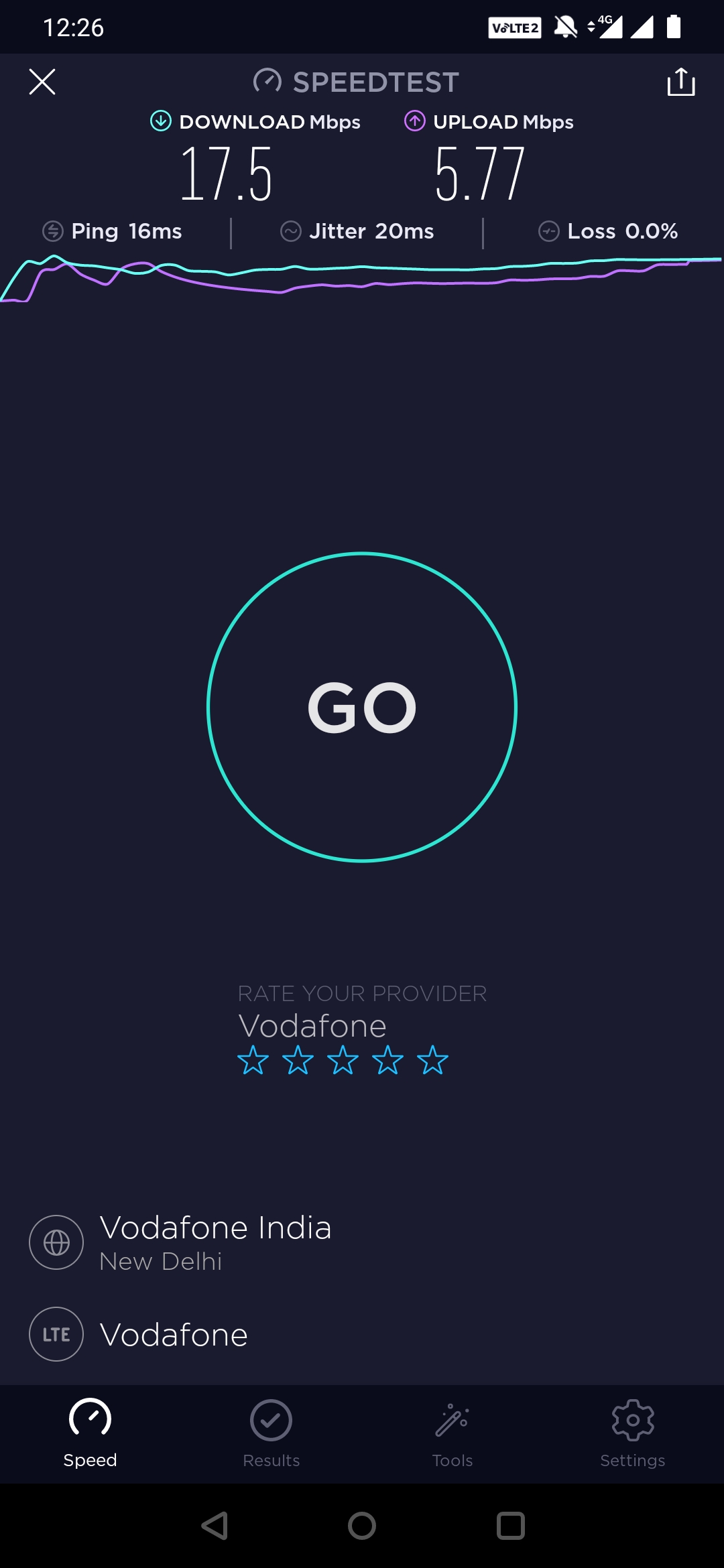Close the speed test results

(x=42, y=82)
